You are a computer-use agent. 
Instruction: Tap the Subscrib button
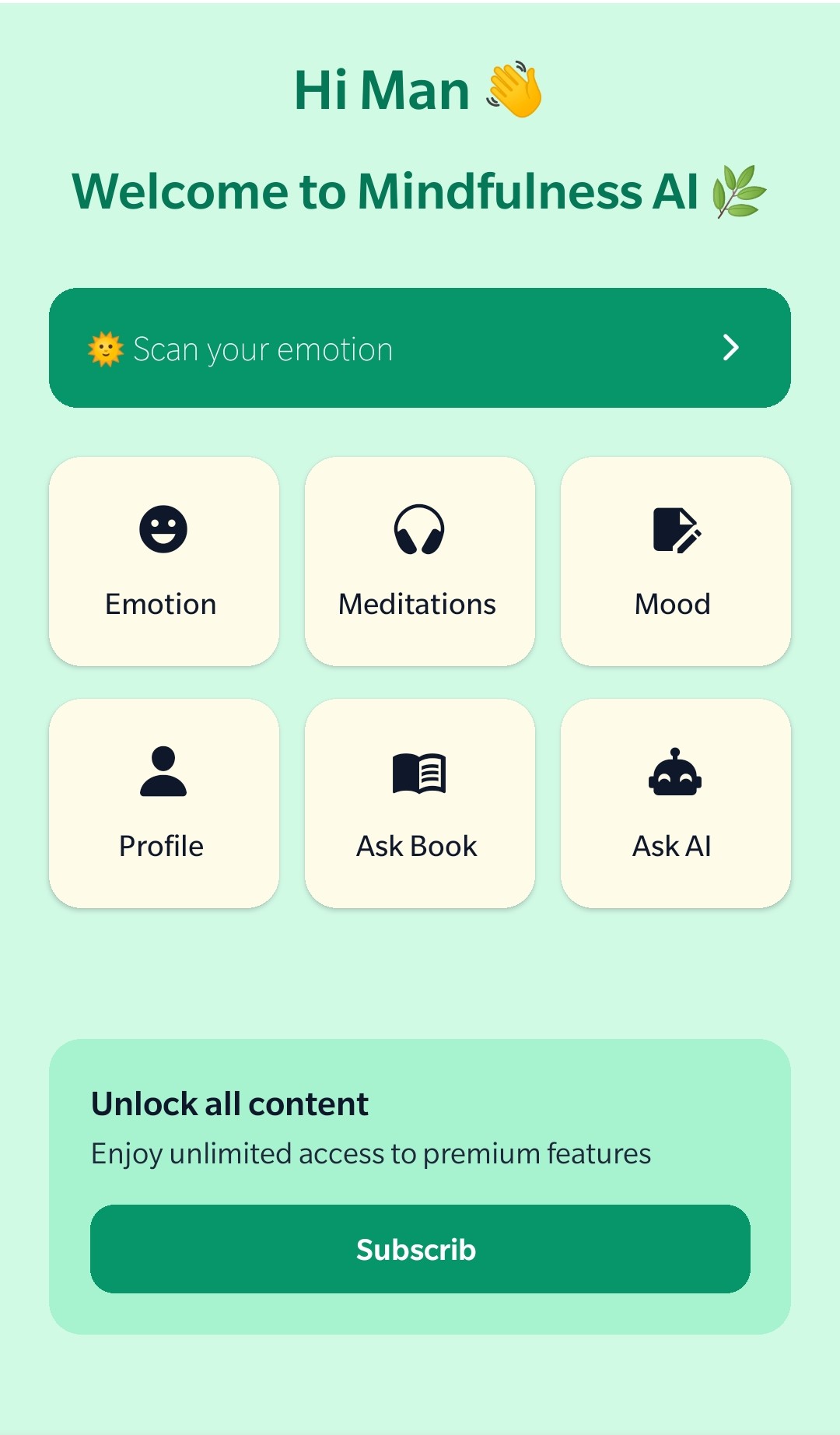pos(420,1249)
